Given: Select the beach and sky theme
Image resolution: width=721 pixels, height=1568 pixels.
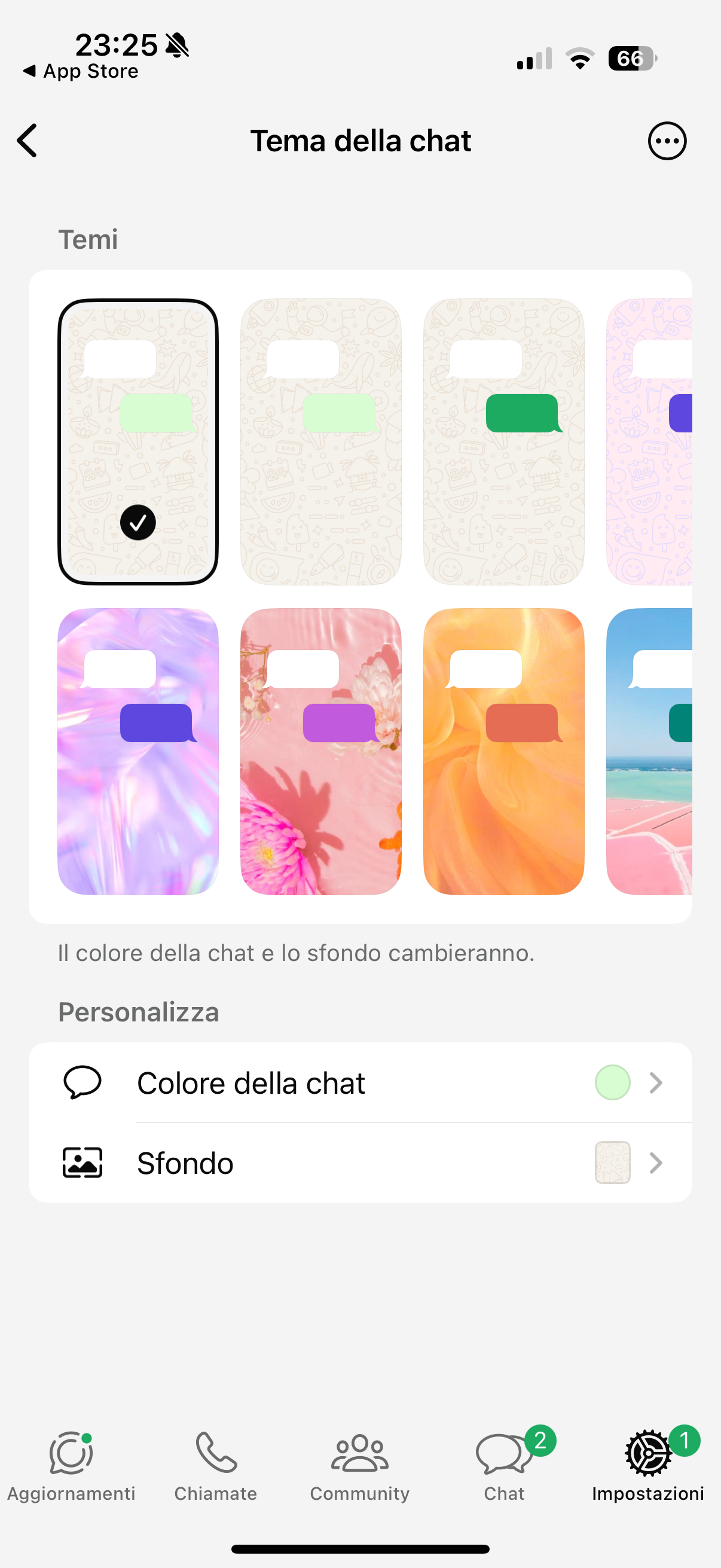Looking at the screenshot, I should click(649, 752).
